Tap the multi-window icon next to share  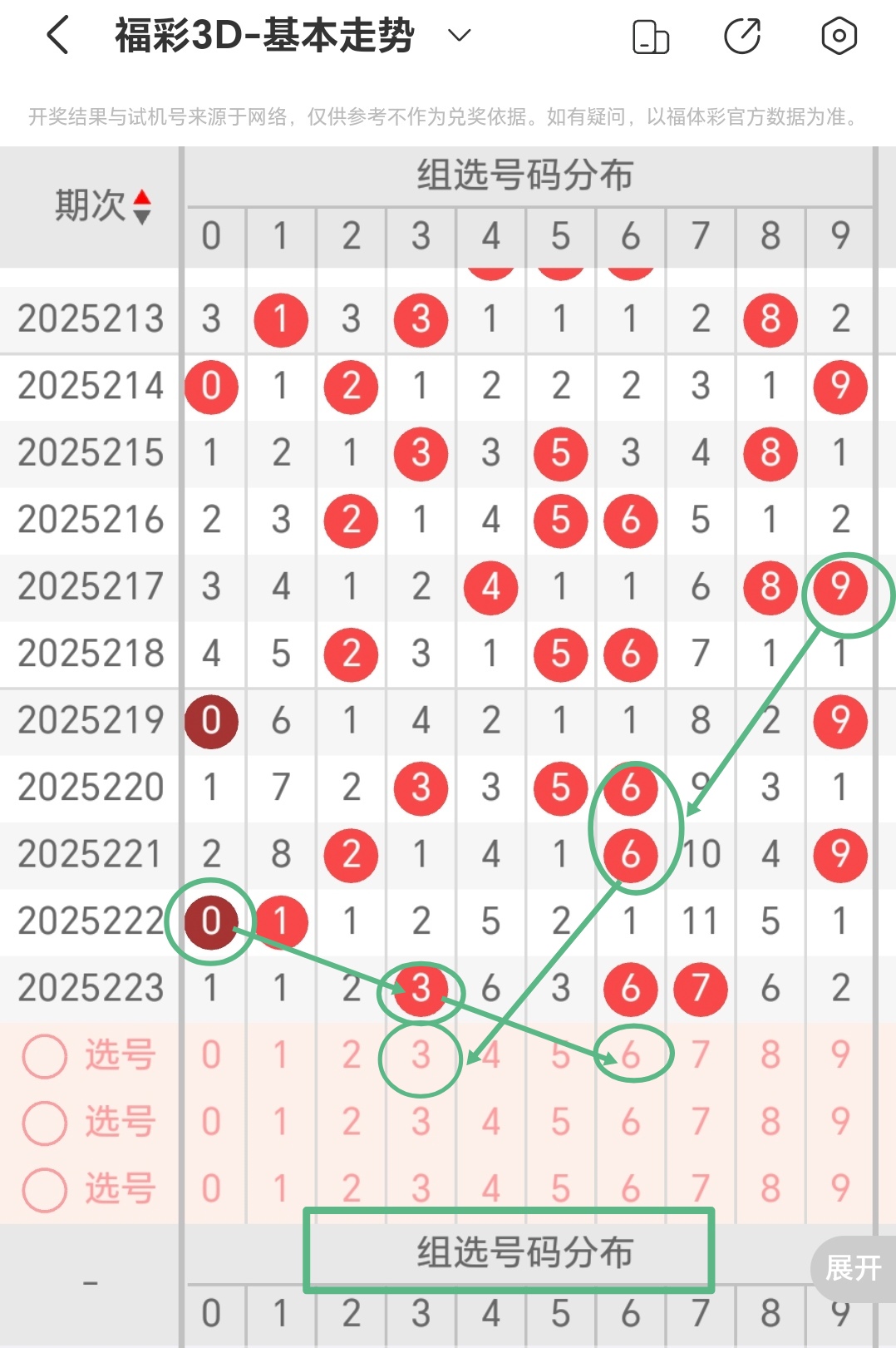650,36
